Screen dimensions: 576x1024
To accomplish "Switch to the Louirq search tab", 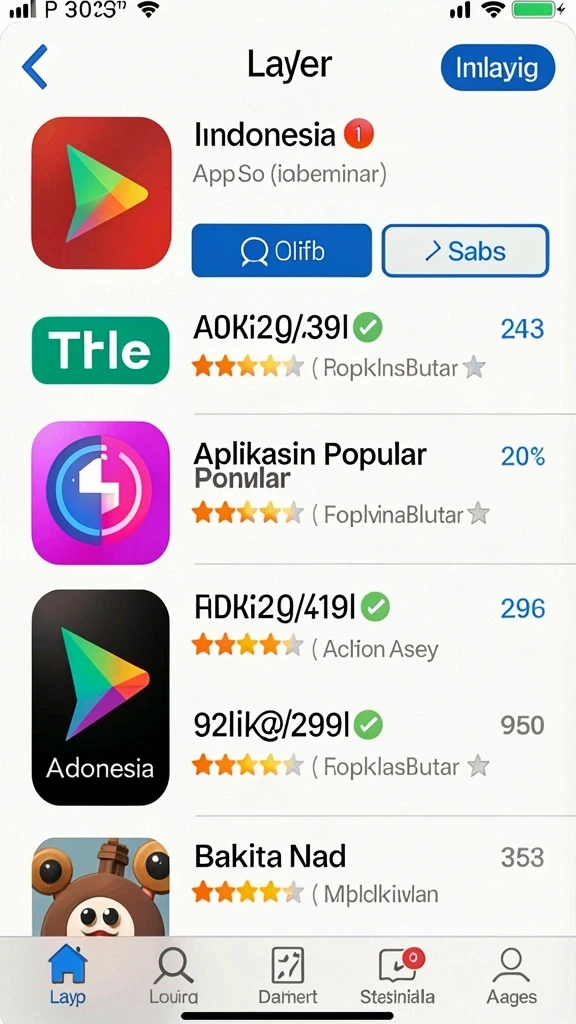I will pyautogui.click(x=173, y=976).
